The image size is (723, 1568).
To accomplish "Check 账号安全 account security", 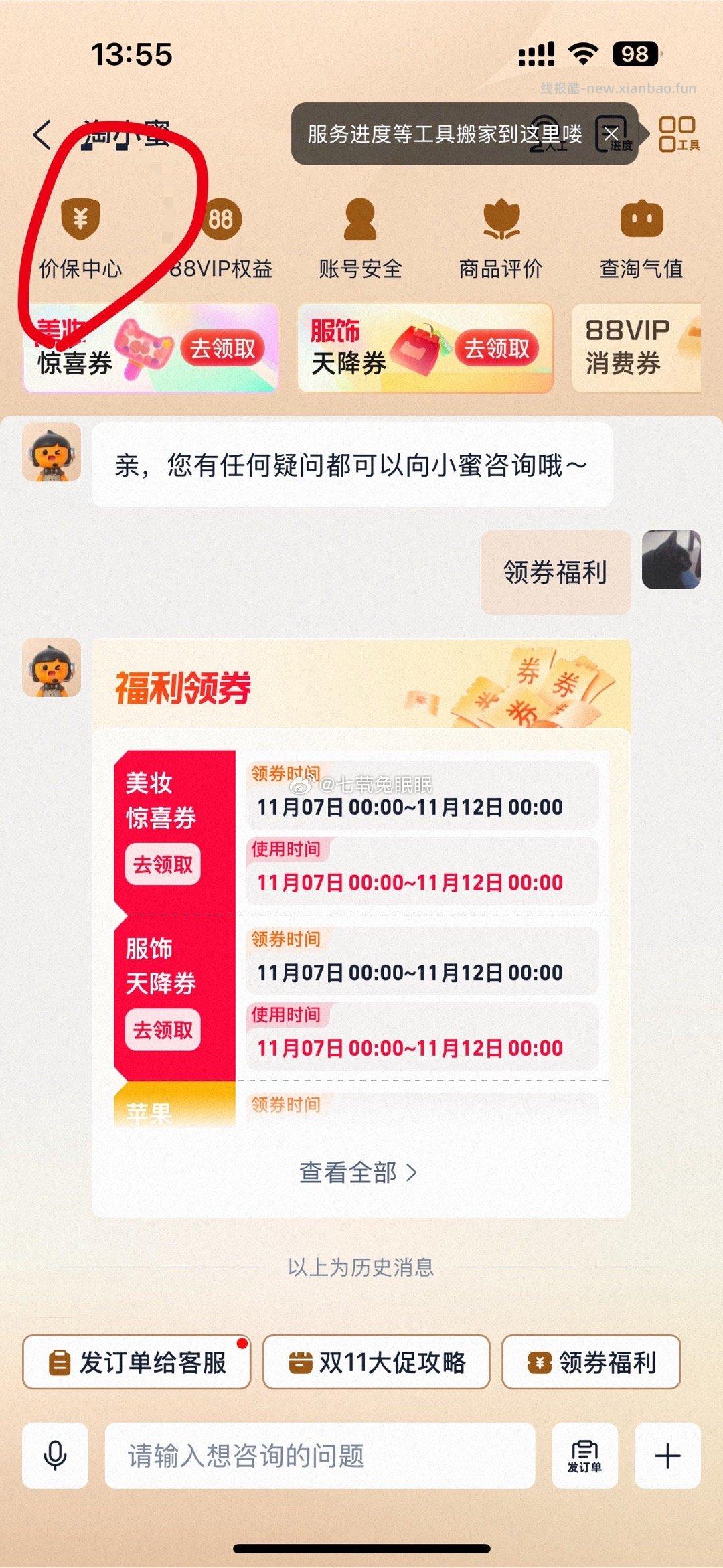I will click(x=361, y=238).
